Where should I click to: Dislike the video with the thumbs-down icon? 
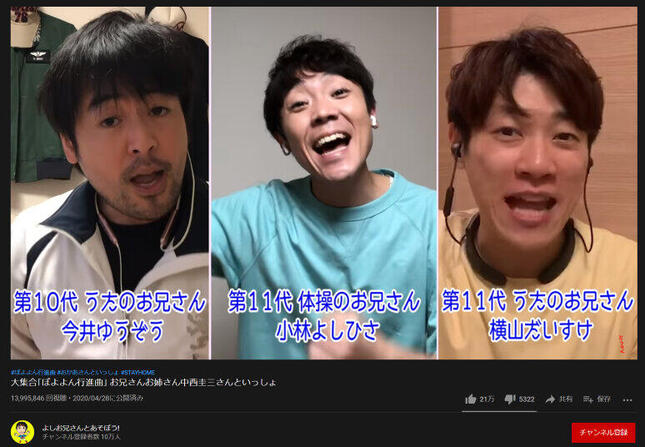coord(511,399)
